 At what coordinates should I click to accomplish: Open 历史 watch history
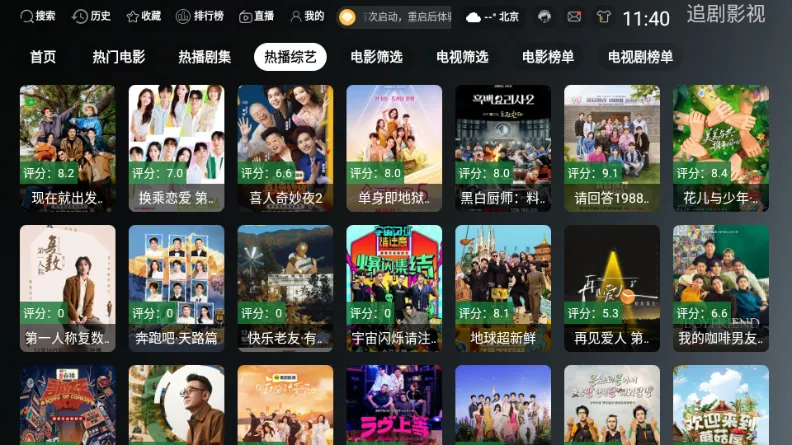pos(91,17)
